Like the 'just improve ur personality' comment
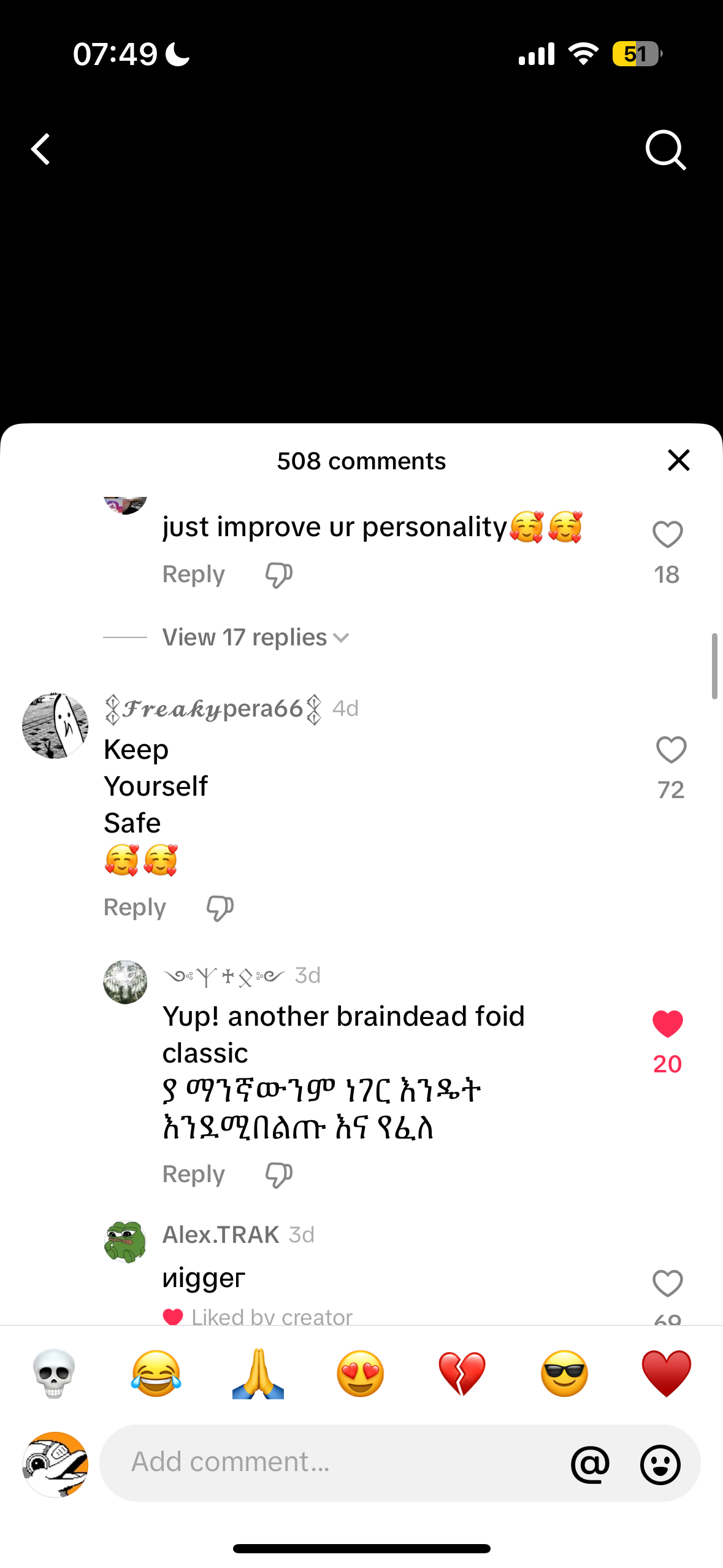The image size is (723, 1568). [667, 534]
